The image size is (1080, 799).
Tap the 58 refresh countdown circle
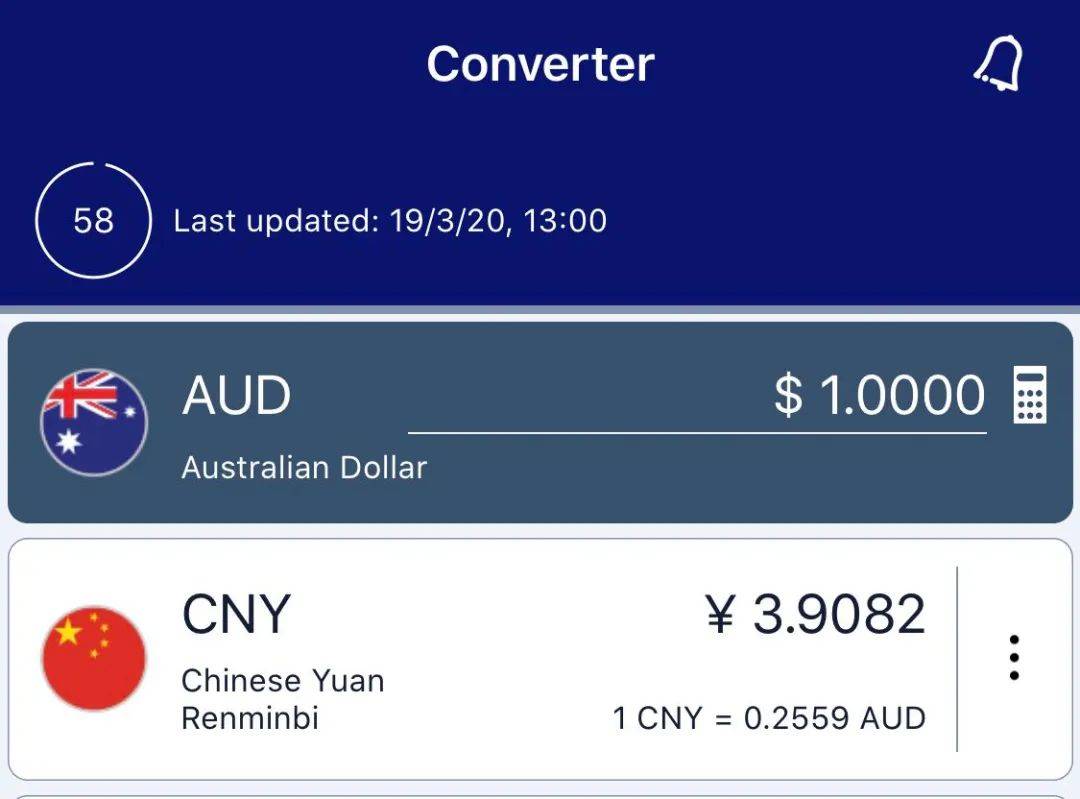[x=93, y=221]
